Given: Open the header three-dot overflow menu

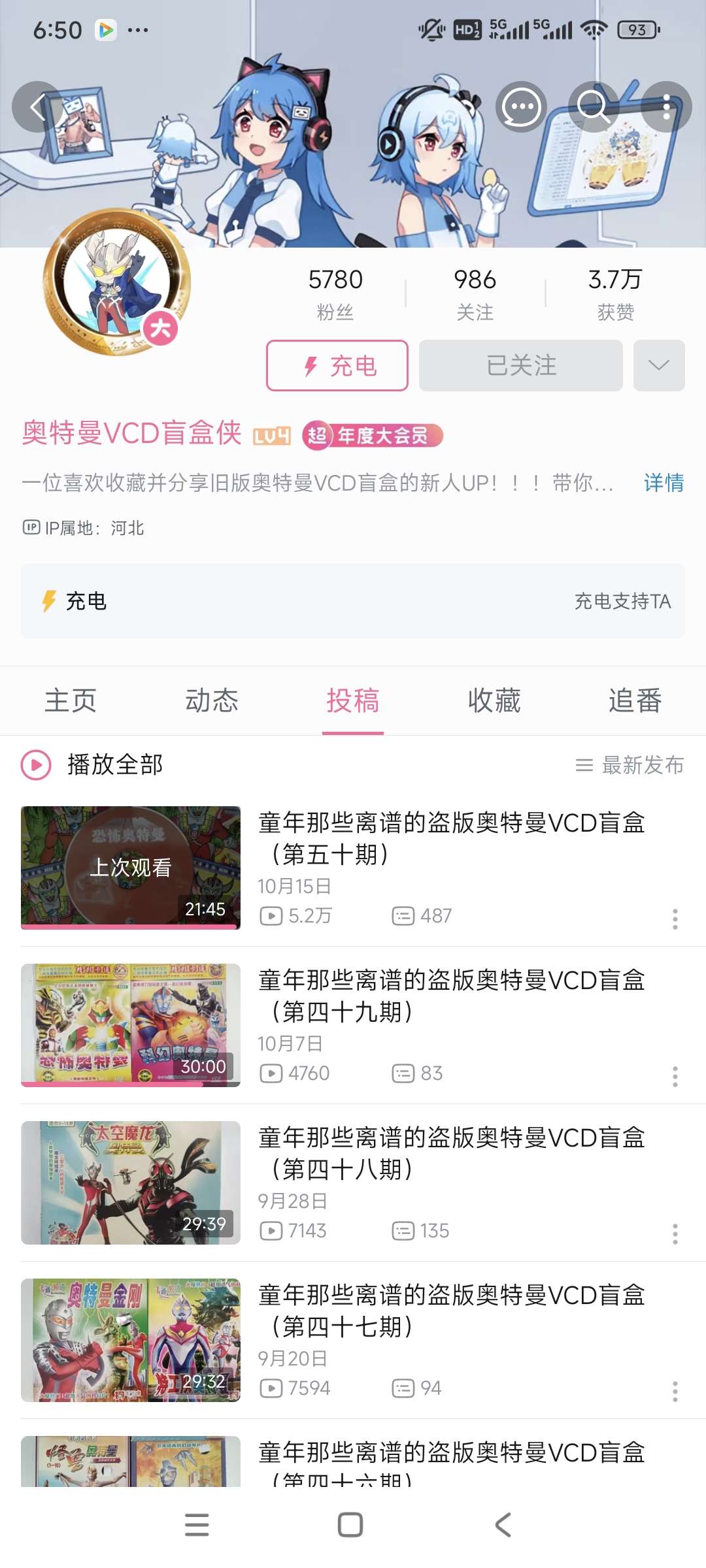Looking at the screenshot, I should coord(666,106).
